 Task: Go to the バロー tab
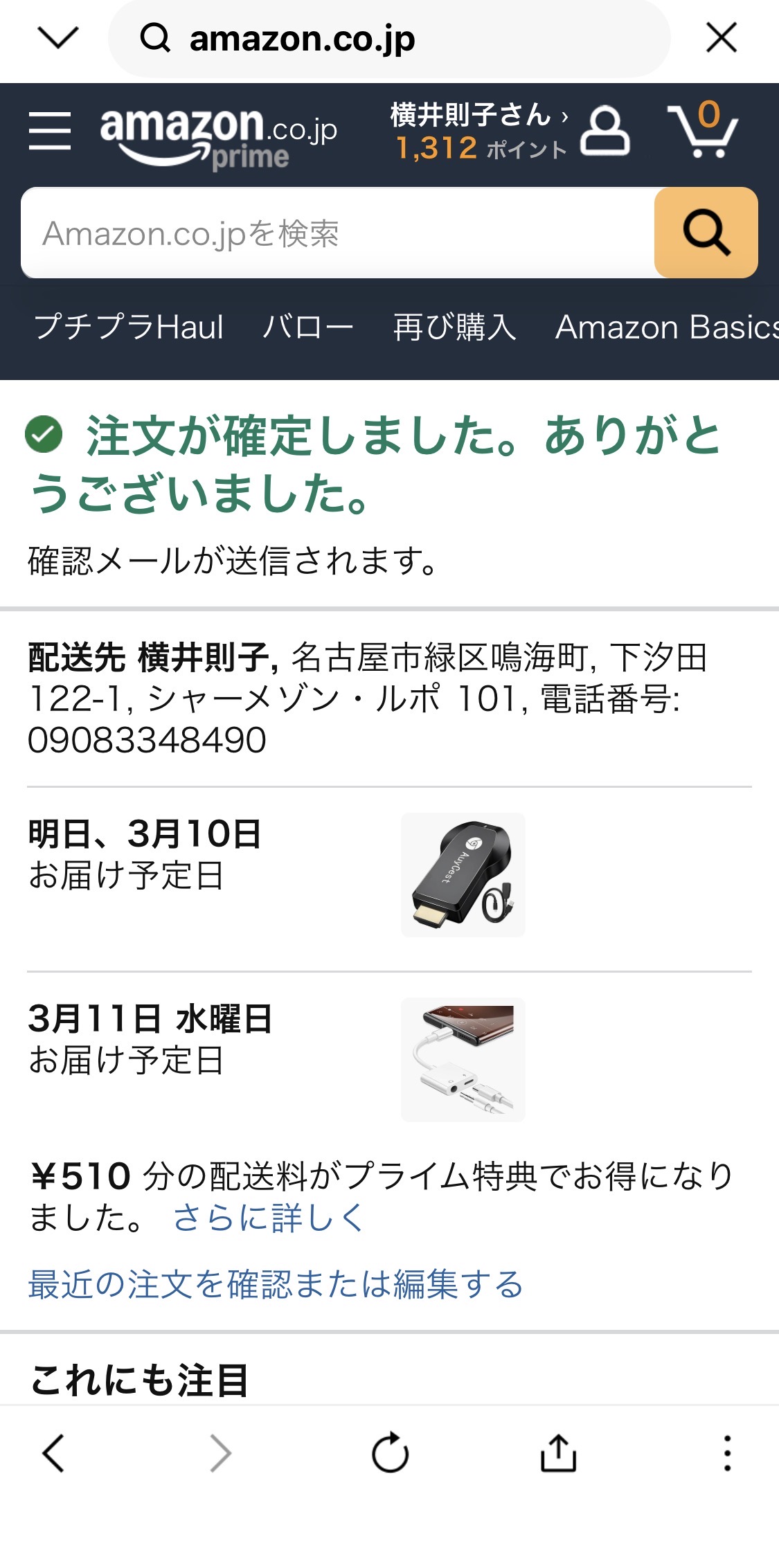point(308,327)
